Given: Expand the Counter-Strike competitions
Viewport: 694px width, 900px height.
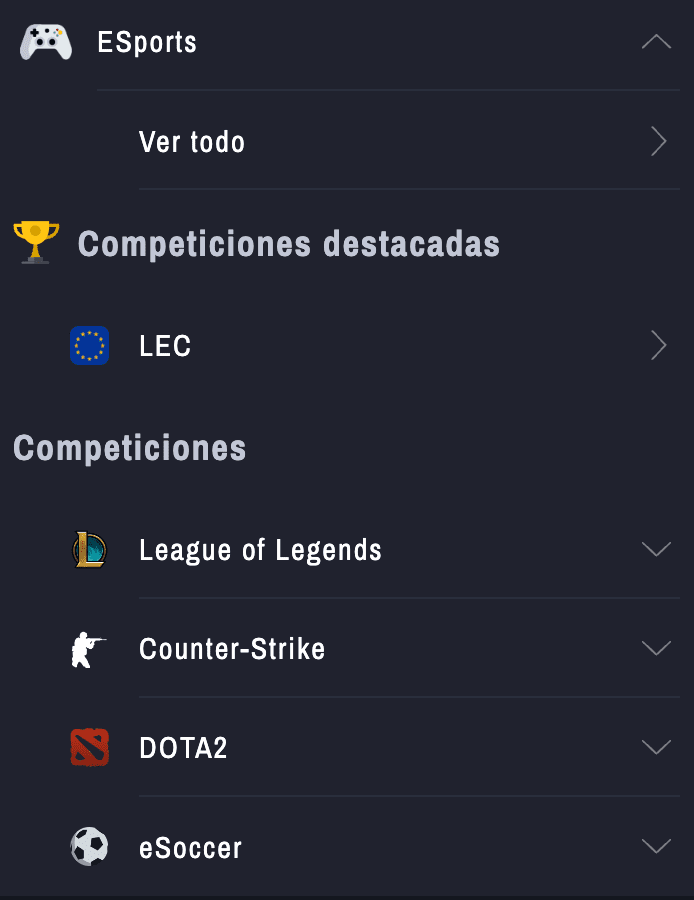Looking at the screenshot, I should [x=656, y=648].
